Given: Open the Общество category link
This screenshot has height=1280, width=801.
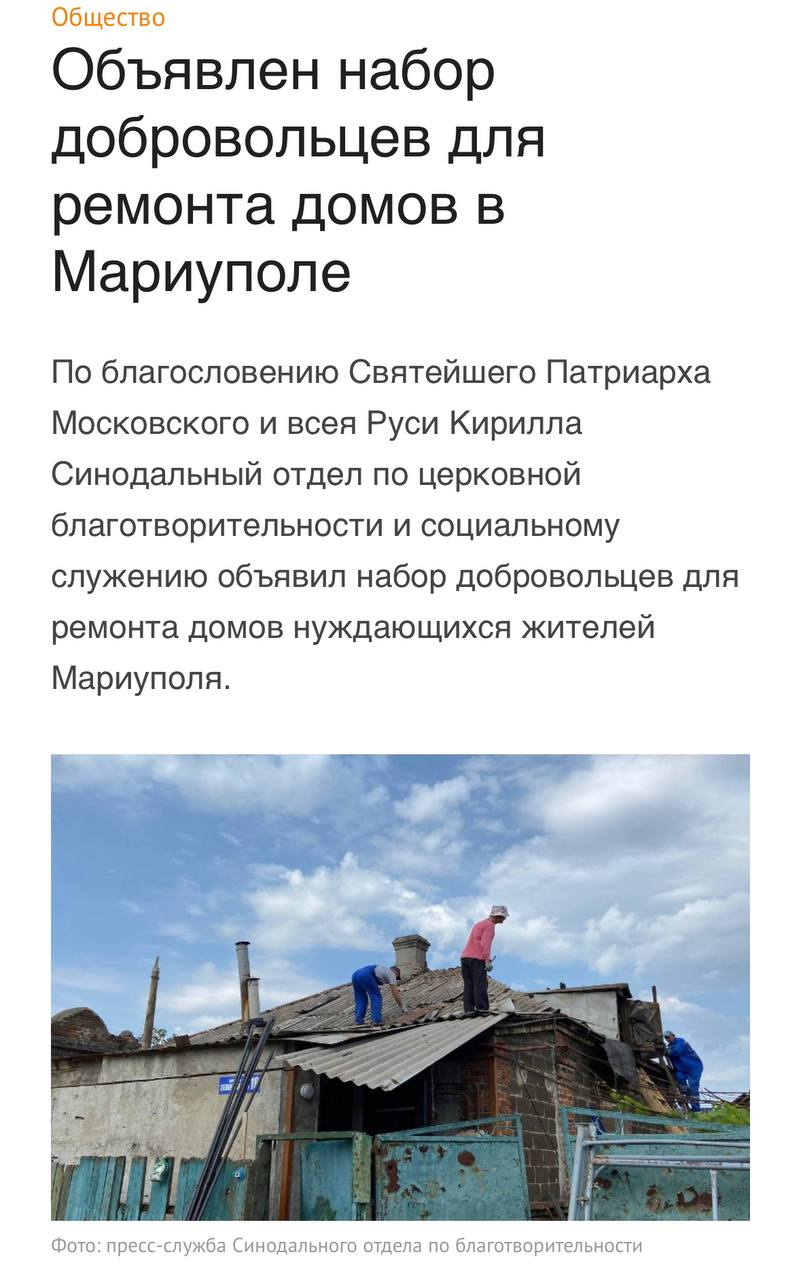Looking at the screenshot, I should (x=108, y=17).
